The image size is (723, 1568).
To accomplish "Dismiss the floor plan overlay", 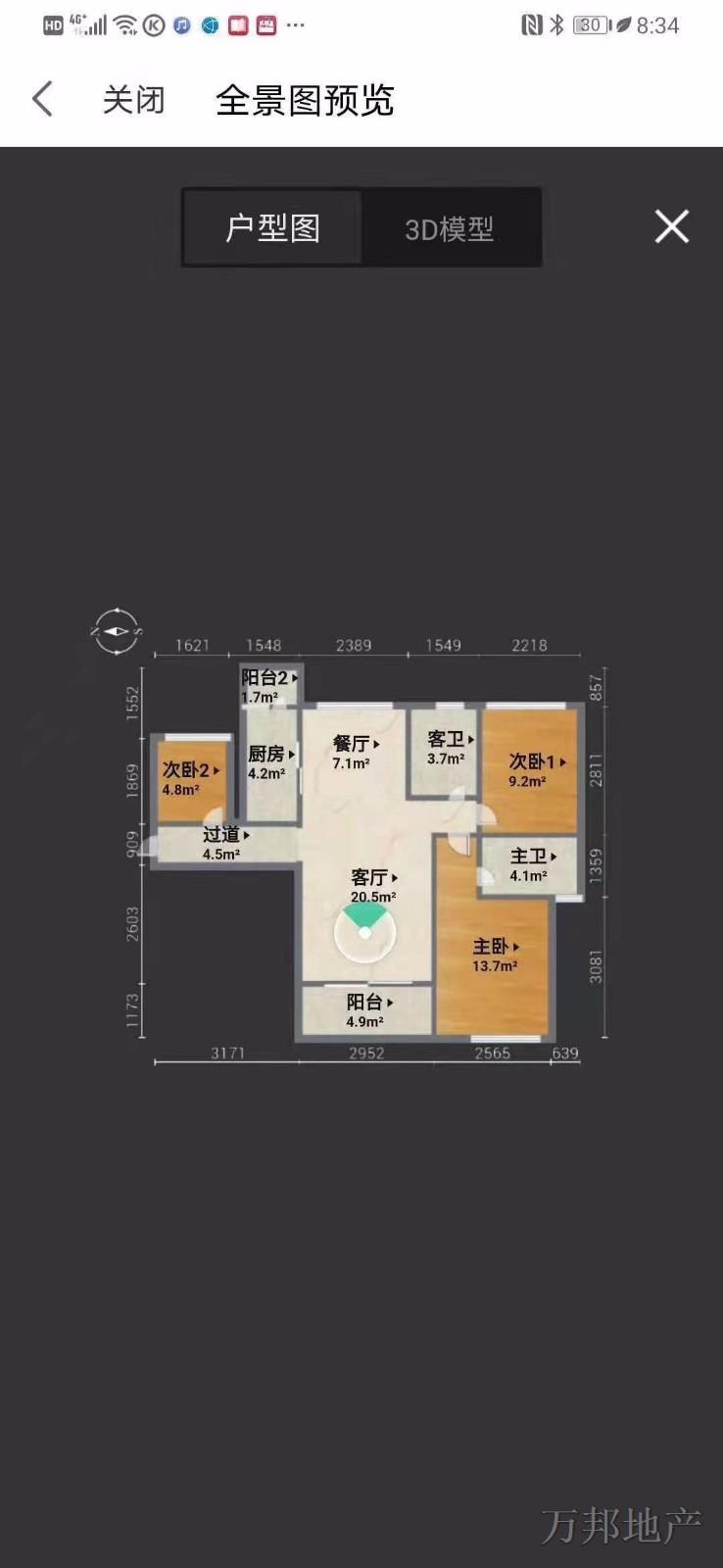I will (672, 226).
